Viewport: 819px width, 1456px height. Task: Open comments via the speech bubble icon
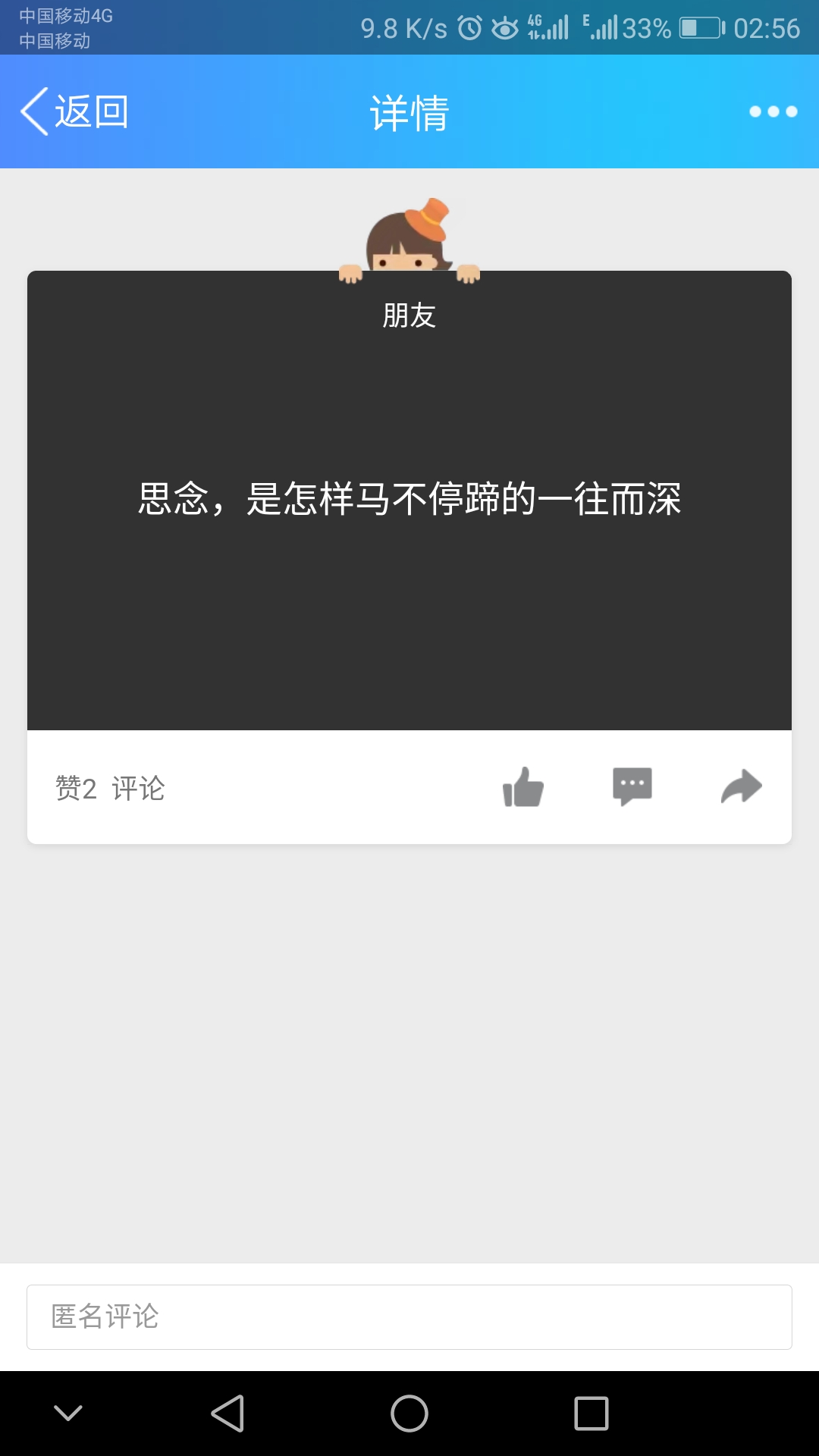(632, 786)
